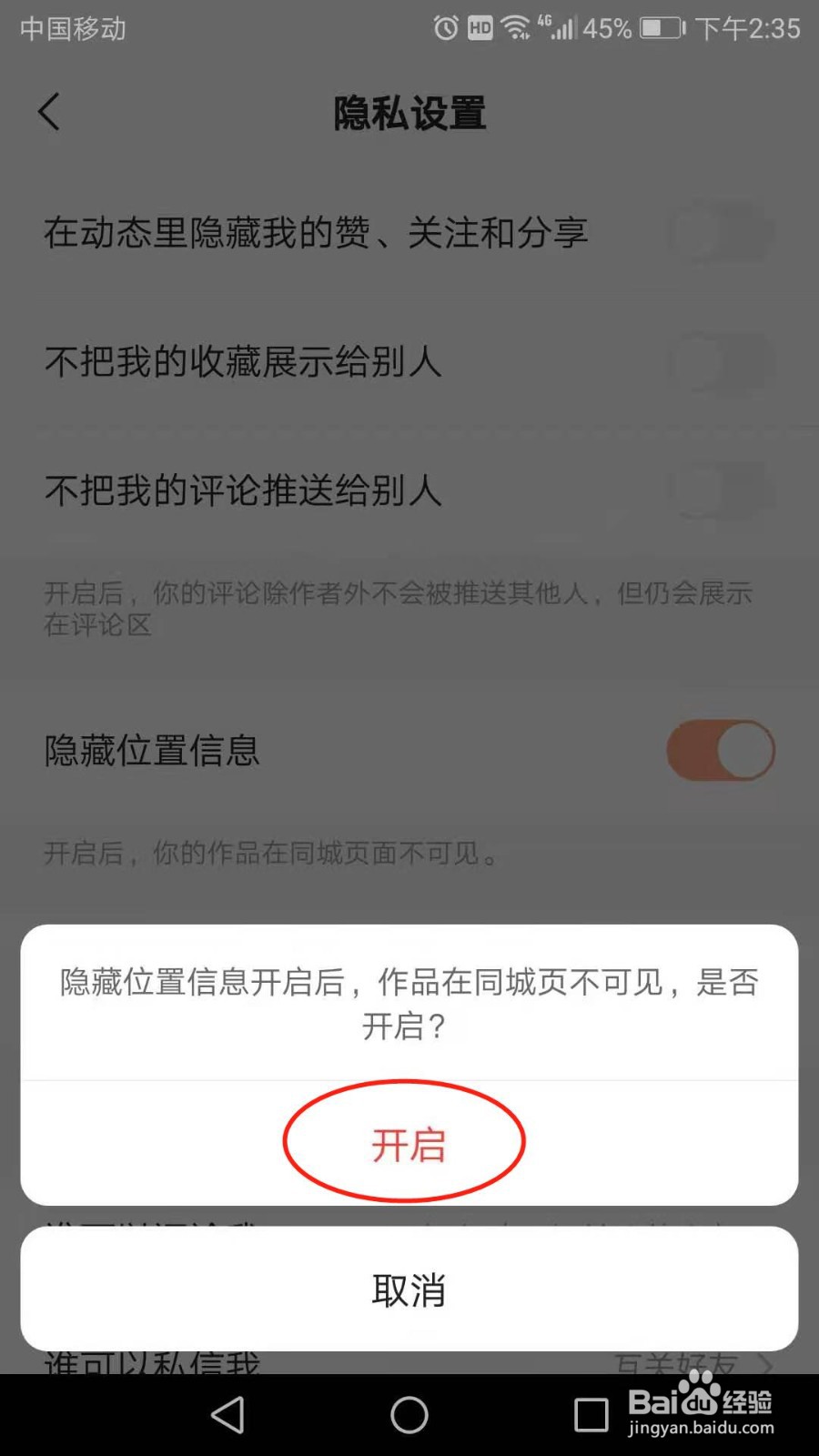Tap the back arrow beside 隐私设置 title

coord(47,111)
